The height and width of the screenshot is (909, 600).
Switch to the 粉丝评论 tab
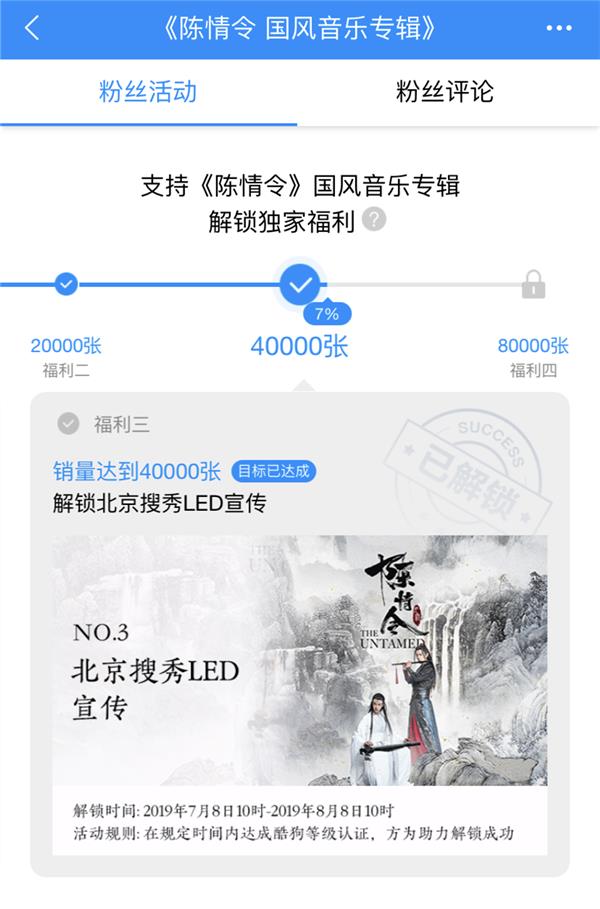tap(445, 93)
